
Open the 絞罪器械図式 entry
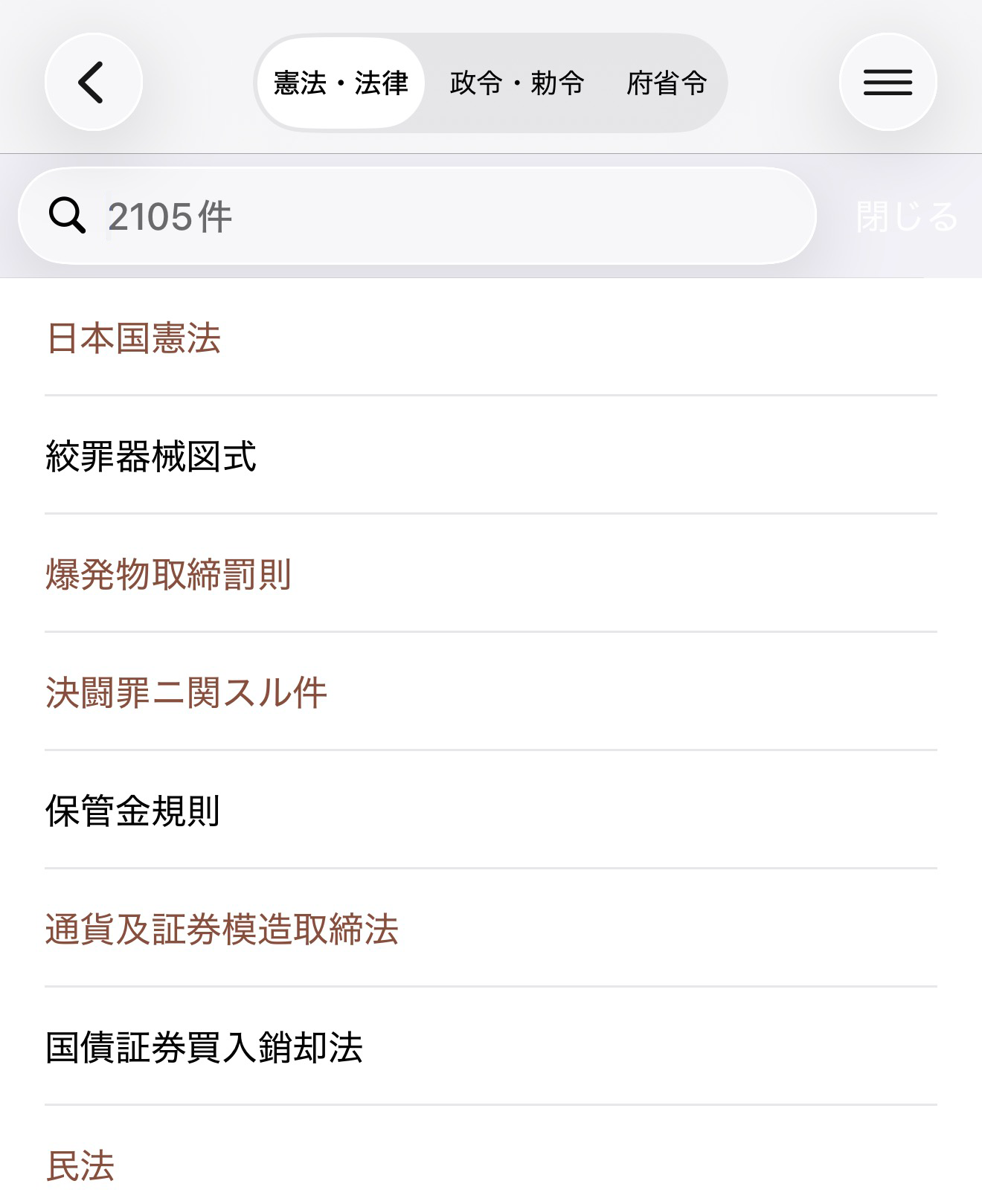[151, 456]
